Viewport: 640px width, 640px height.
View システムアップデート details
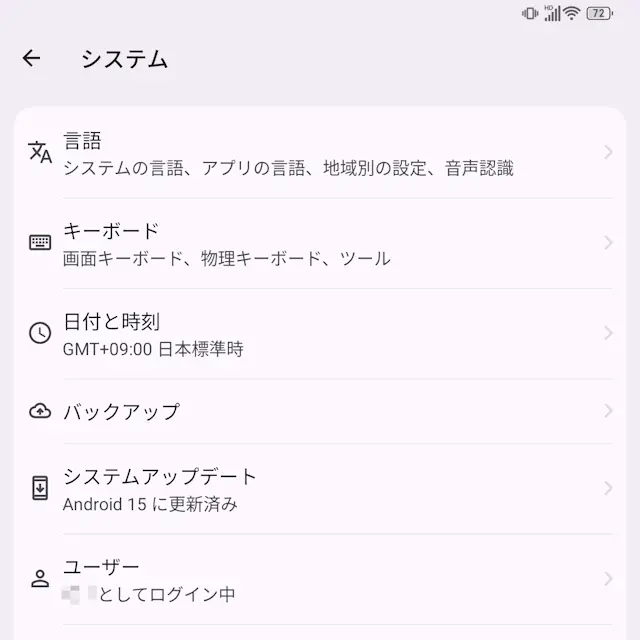point(320,488)
